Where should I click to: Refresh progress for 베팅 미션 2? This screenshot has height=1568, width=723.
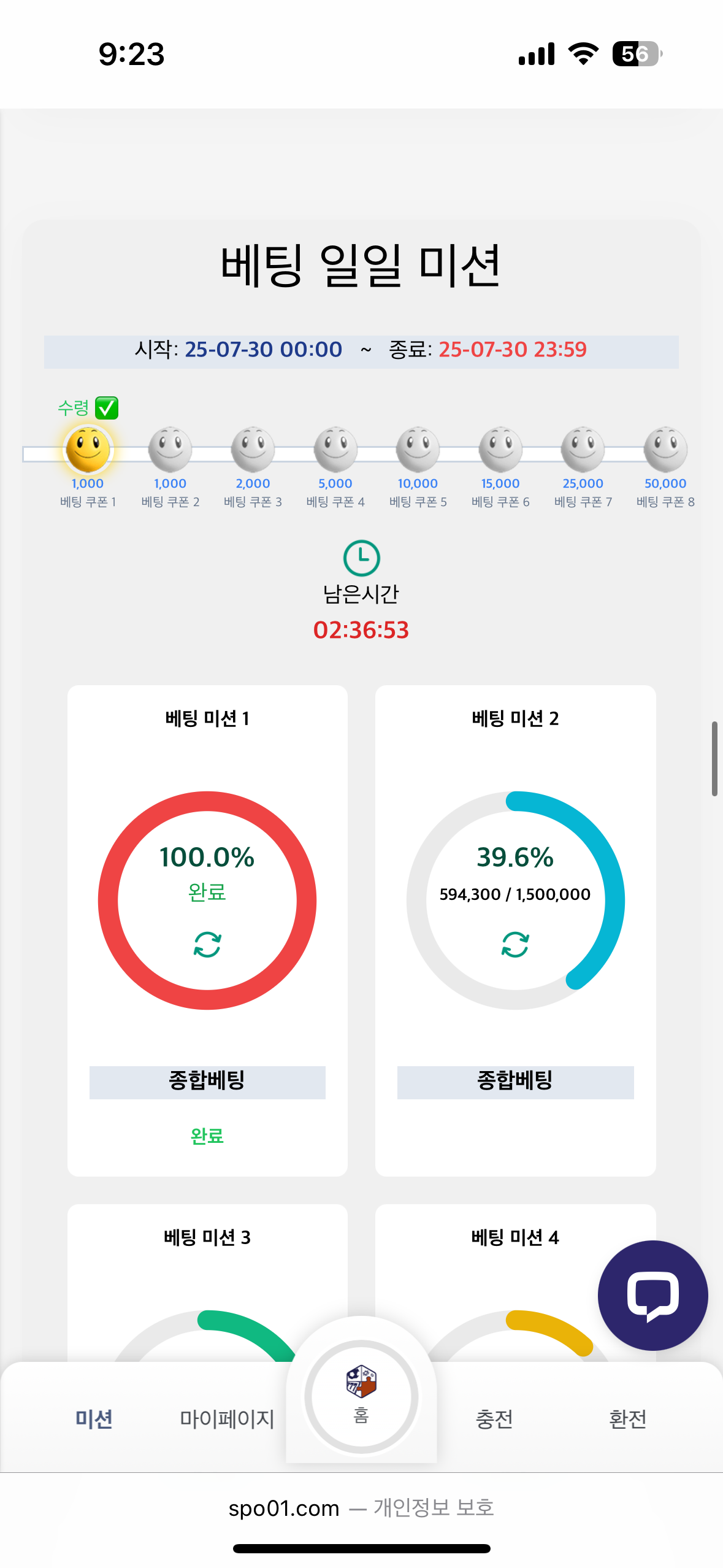pos(515,944)
